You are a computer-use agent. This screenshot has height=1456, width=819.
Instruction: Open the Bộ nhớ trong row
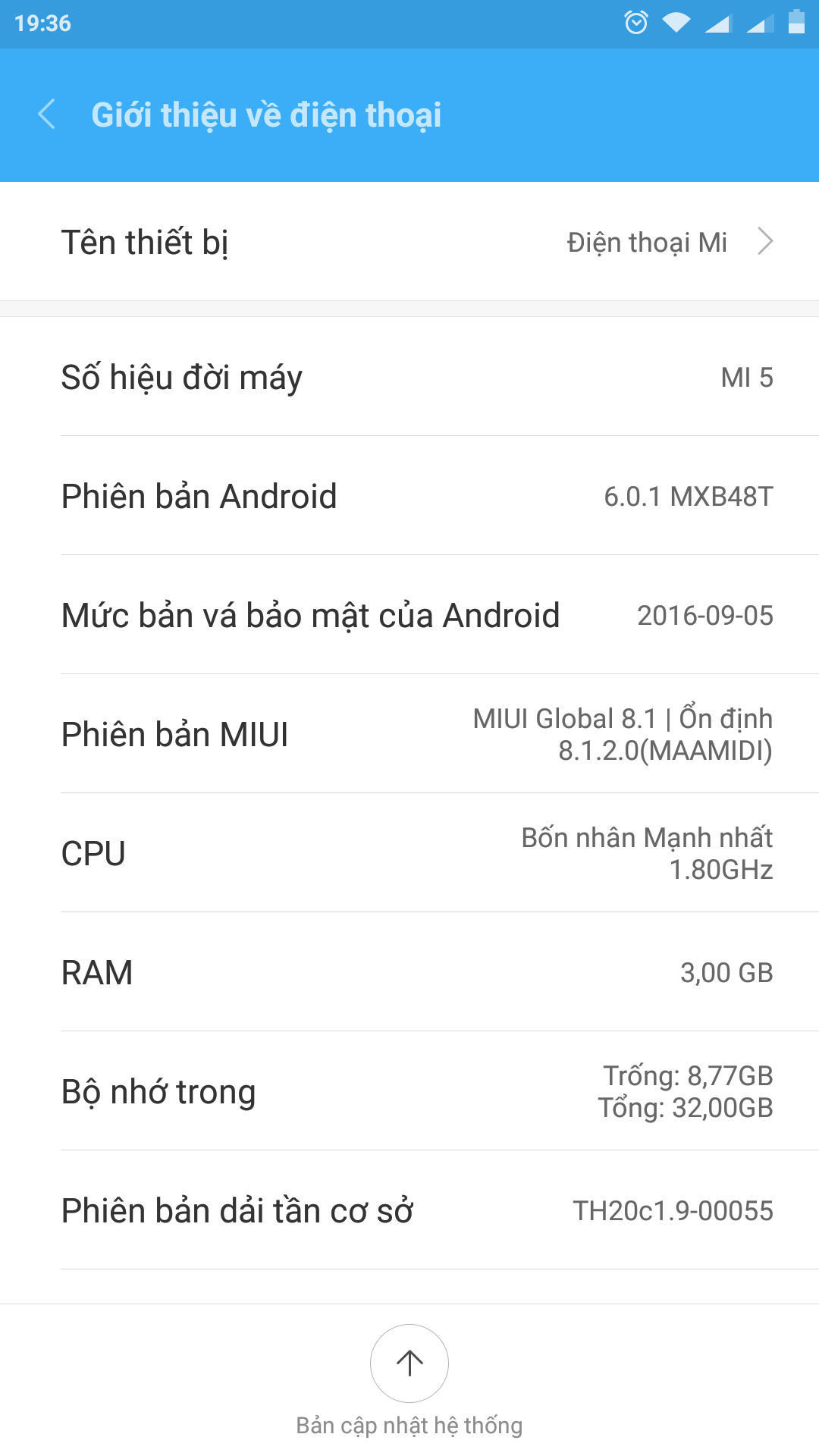click(x=409, y=1091)
